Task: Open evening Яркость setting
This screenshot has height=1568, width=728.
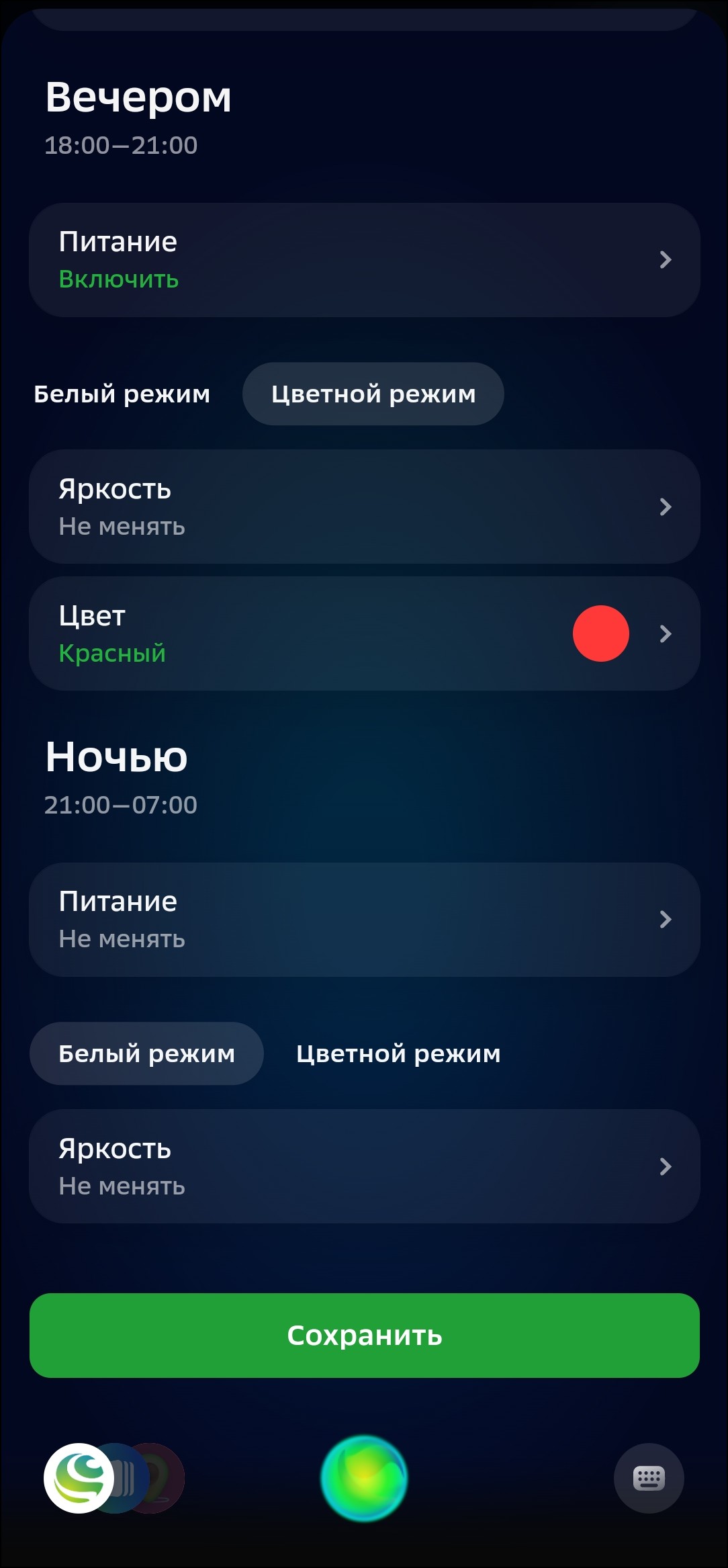Action: [364, 507]
